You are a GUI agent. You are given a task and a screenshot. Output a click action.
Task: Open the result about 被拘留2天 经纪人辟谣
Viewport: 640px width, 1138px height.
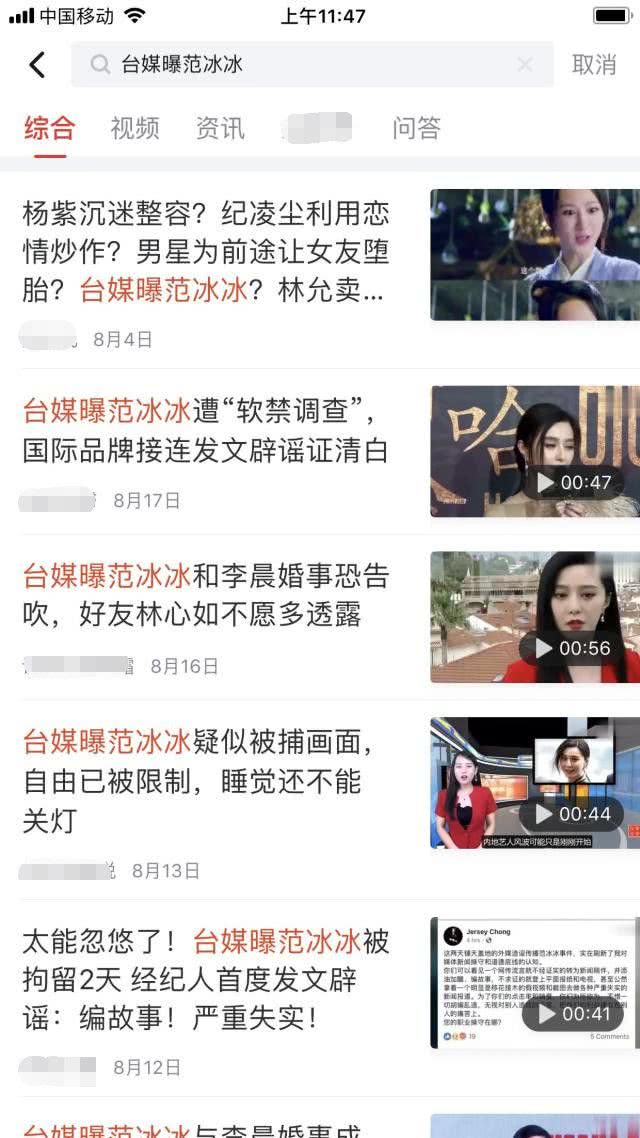coord(206,978)
